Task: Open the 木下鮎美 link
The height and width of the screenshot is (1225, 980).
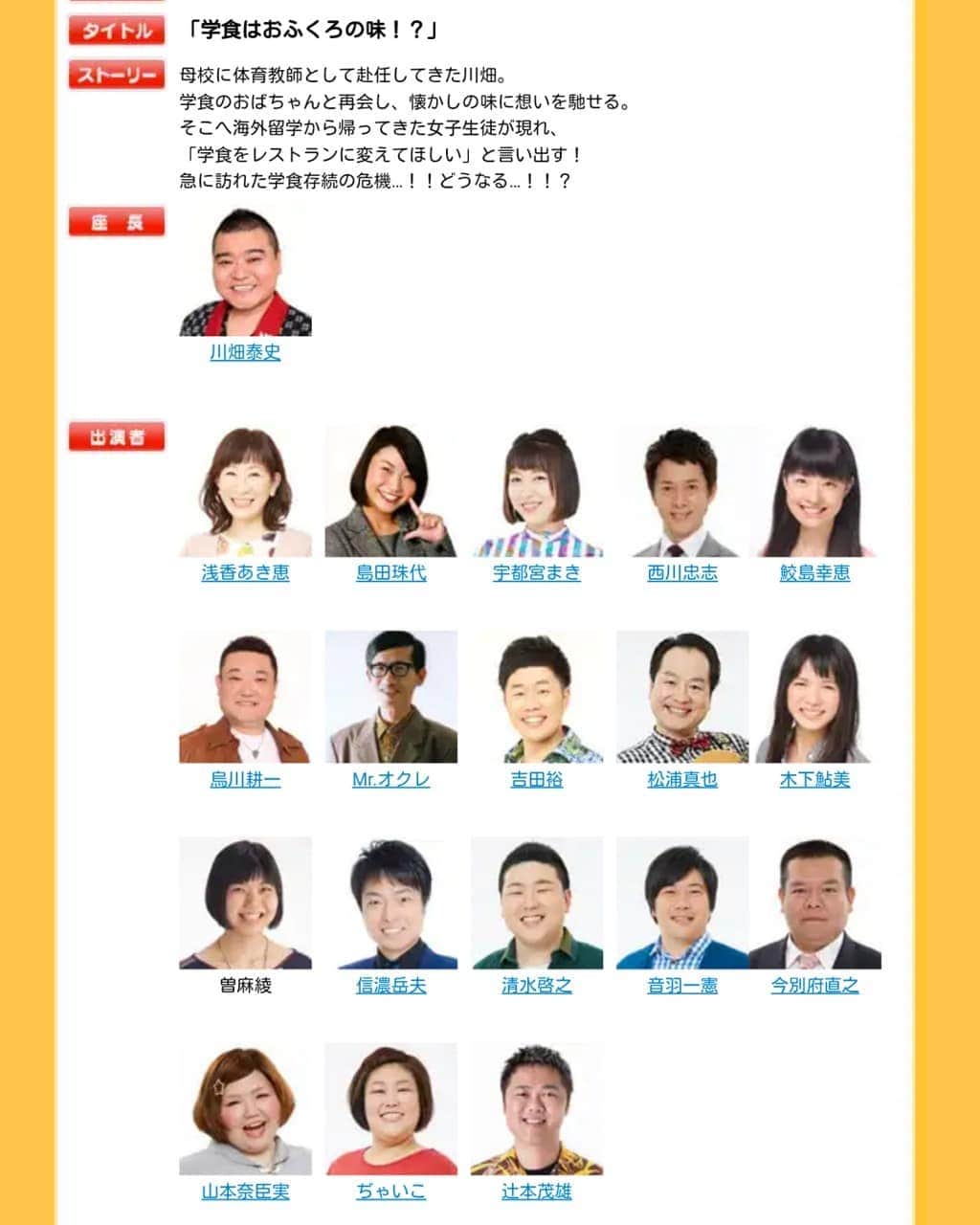Action: tap(814, 780)
